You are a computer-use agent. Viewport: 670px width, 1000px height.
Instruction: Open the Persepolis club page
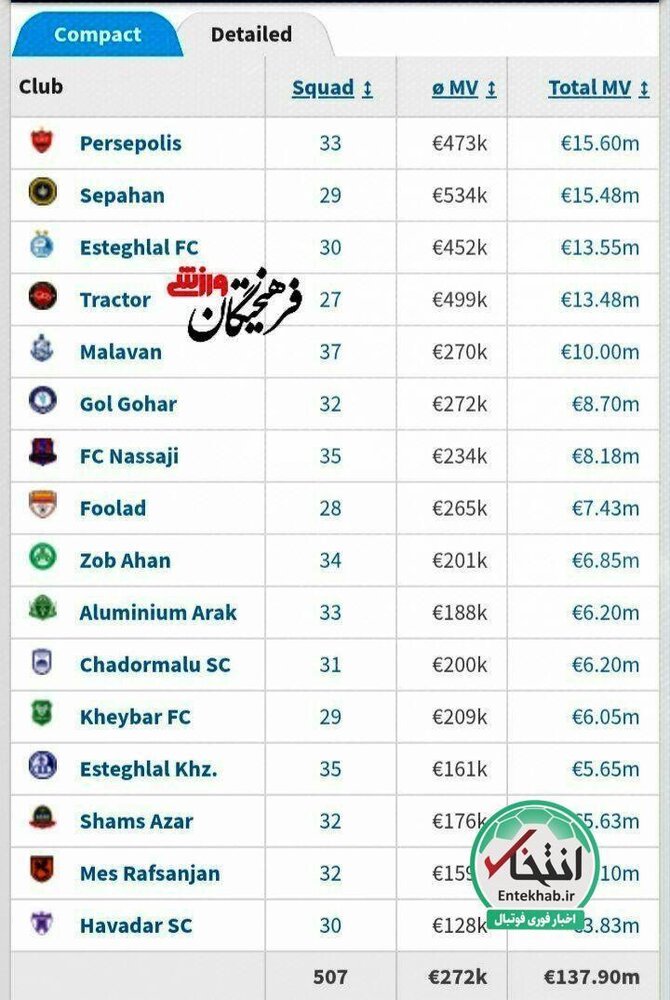(x=130, y=143)
